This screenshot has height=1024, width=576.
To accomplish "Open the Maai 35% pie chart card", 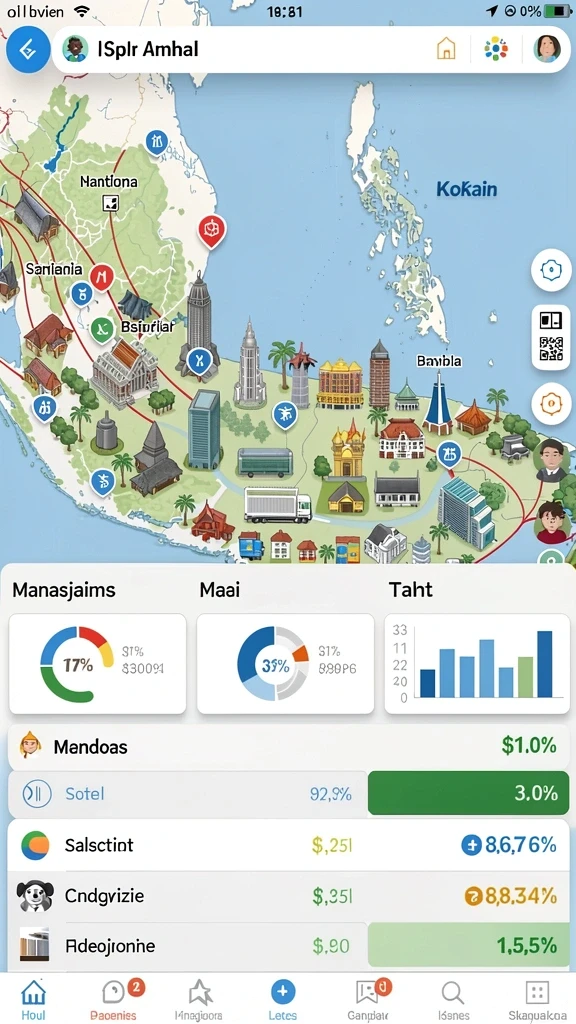I will 285,664.
